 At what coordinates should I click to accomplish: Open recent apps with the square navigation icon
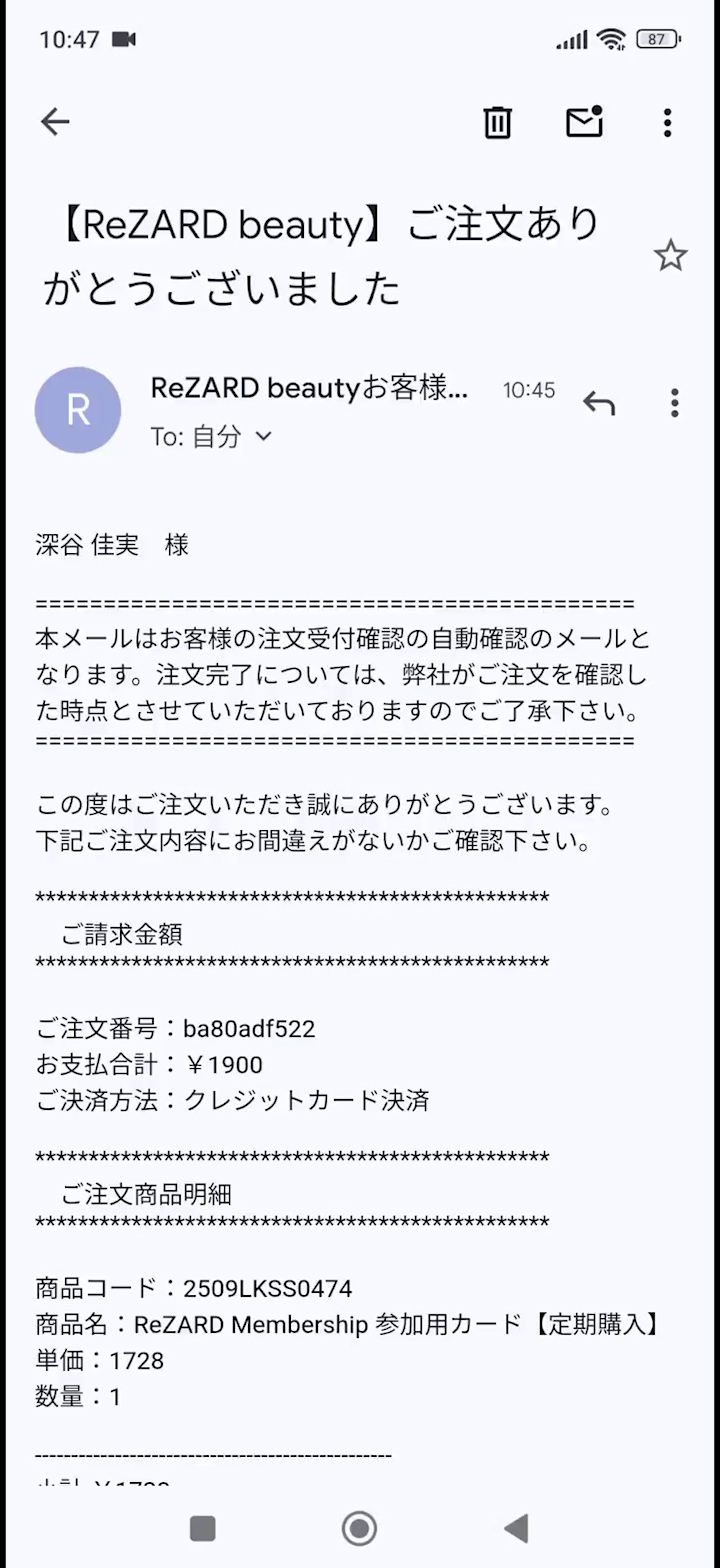coord(203,1528)
